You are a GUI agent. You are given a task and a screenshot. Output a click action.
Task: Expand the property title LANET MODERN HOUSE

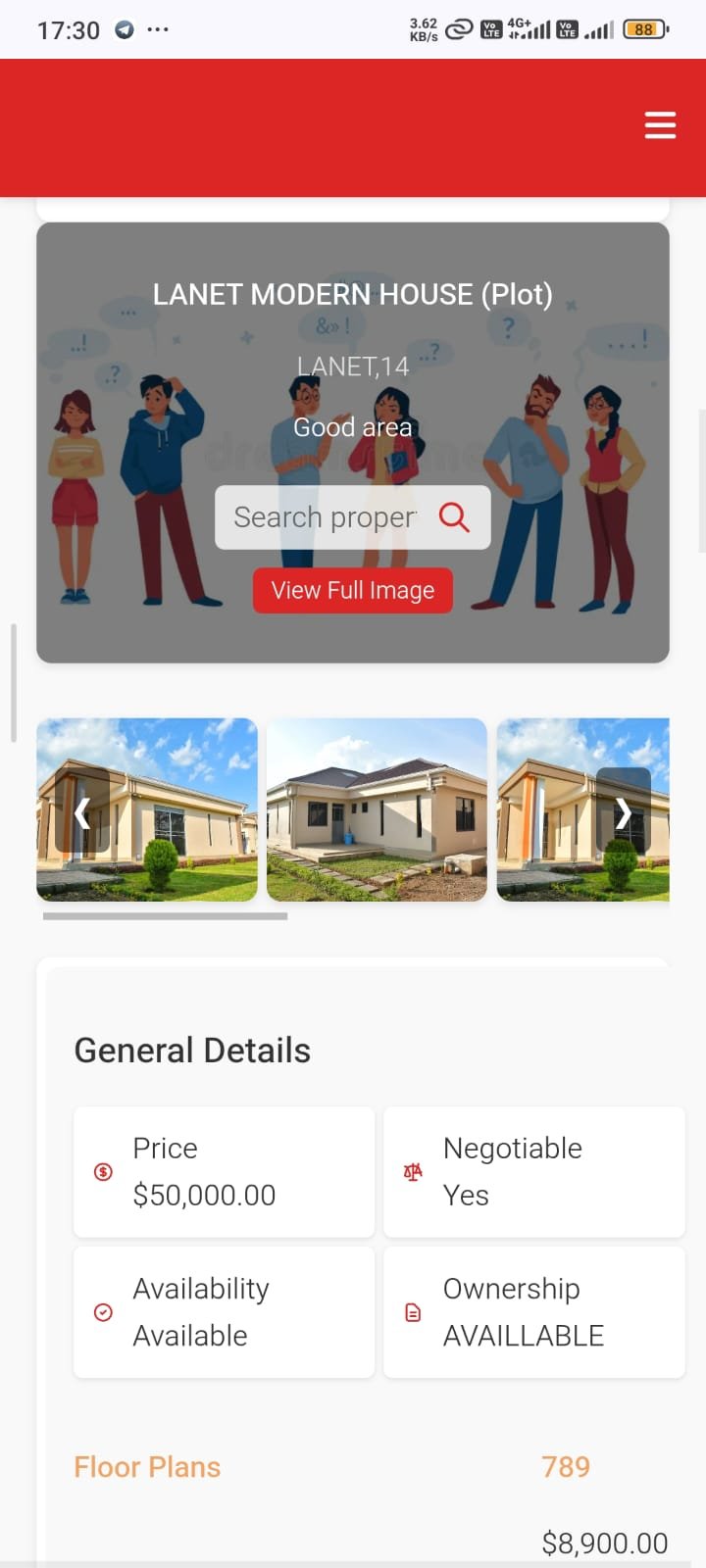(x=353, y=294)
